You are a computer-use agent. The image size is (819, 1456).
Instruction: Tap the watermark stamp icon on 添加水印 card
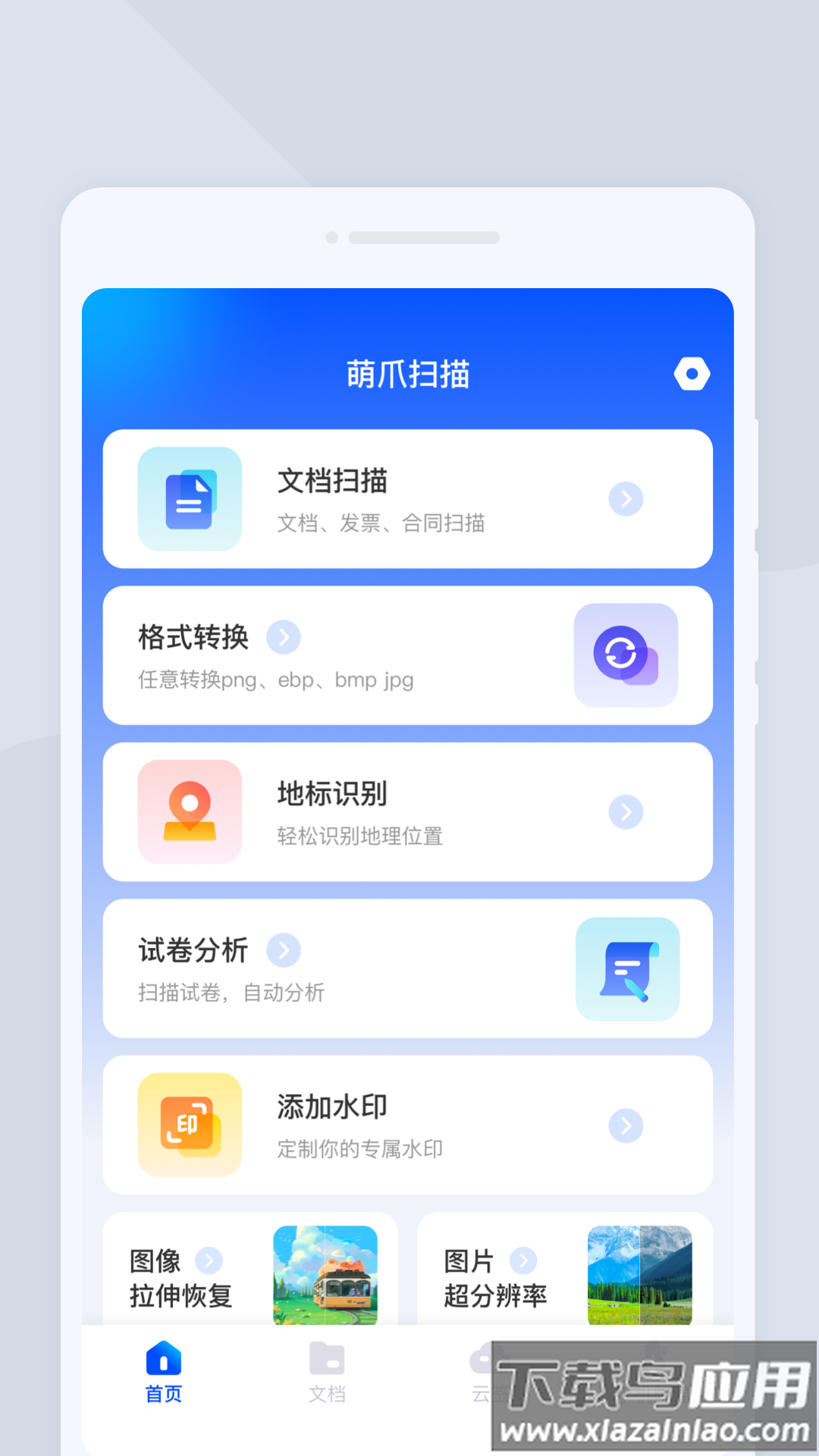pyautogui.click(x=189, y=1125)
